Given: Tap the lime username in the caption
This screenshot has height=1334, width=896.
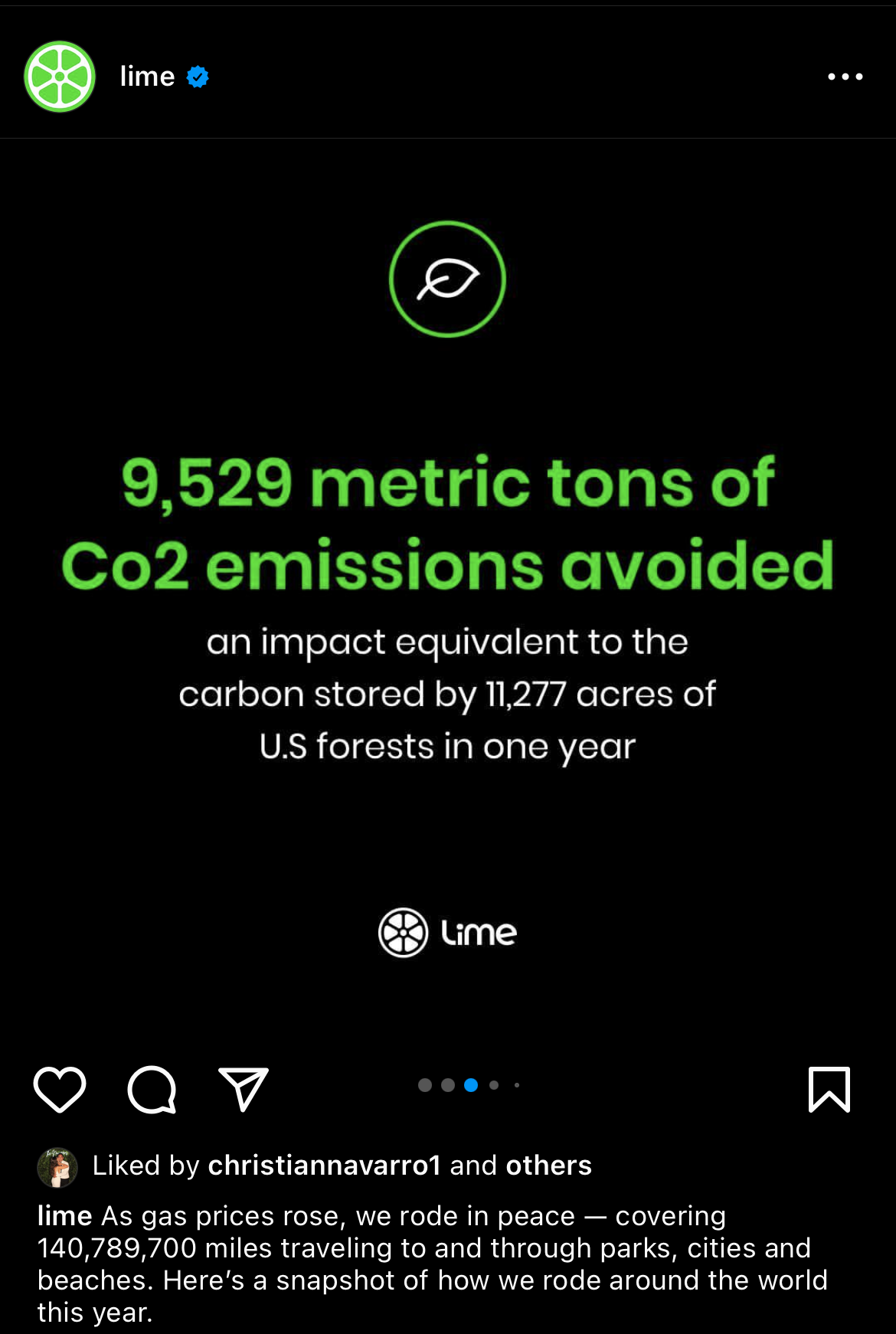Looking at the screenshot, I should click(x=64, y=1216).
